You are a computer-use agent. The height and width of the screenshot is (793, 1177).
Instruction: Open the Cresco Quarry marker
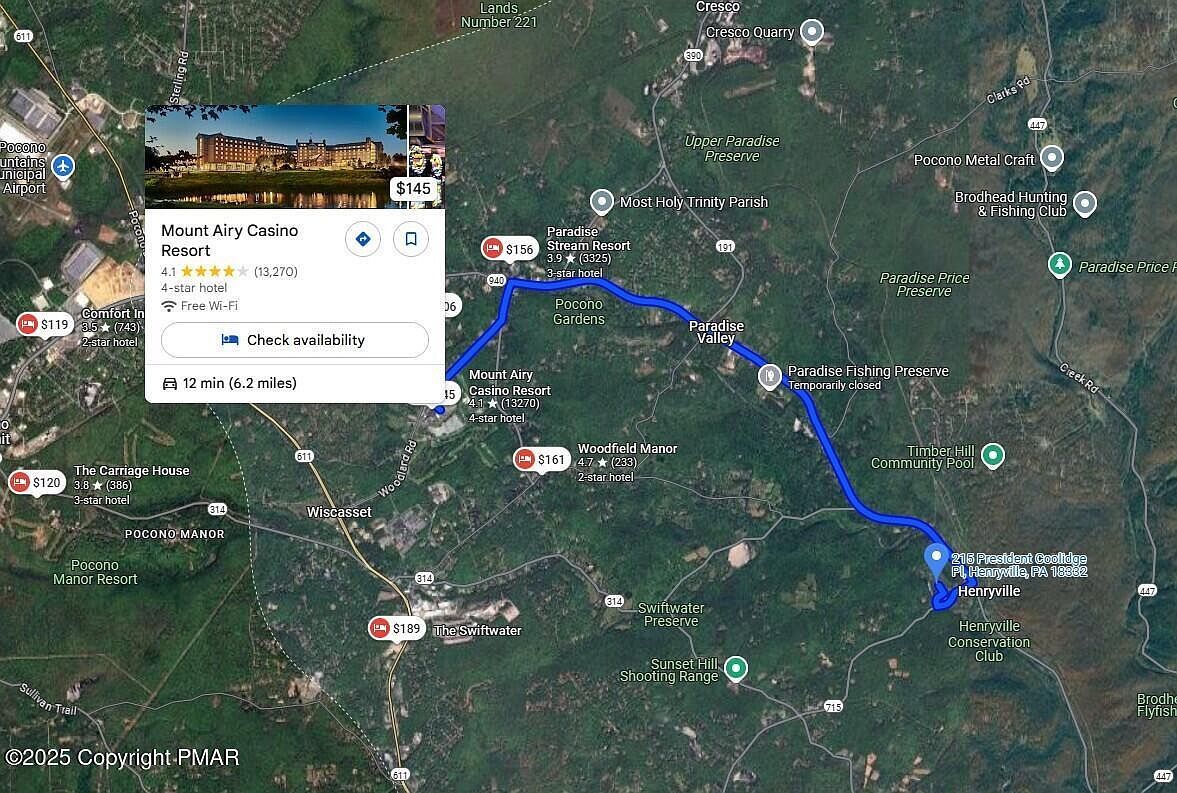[813, 32]
